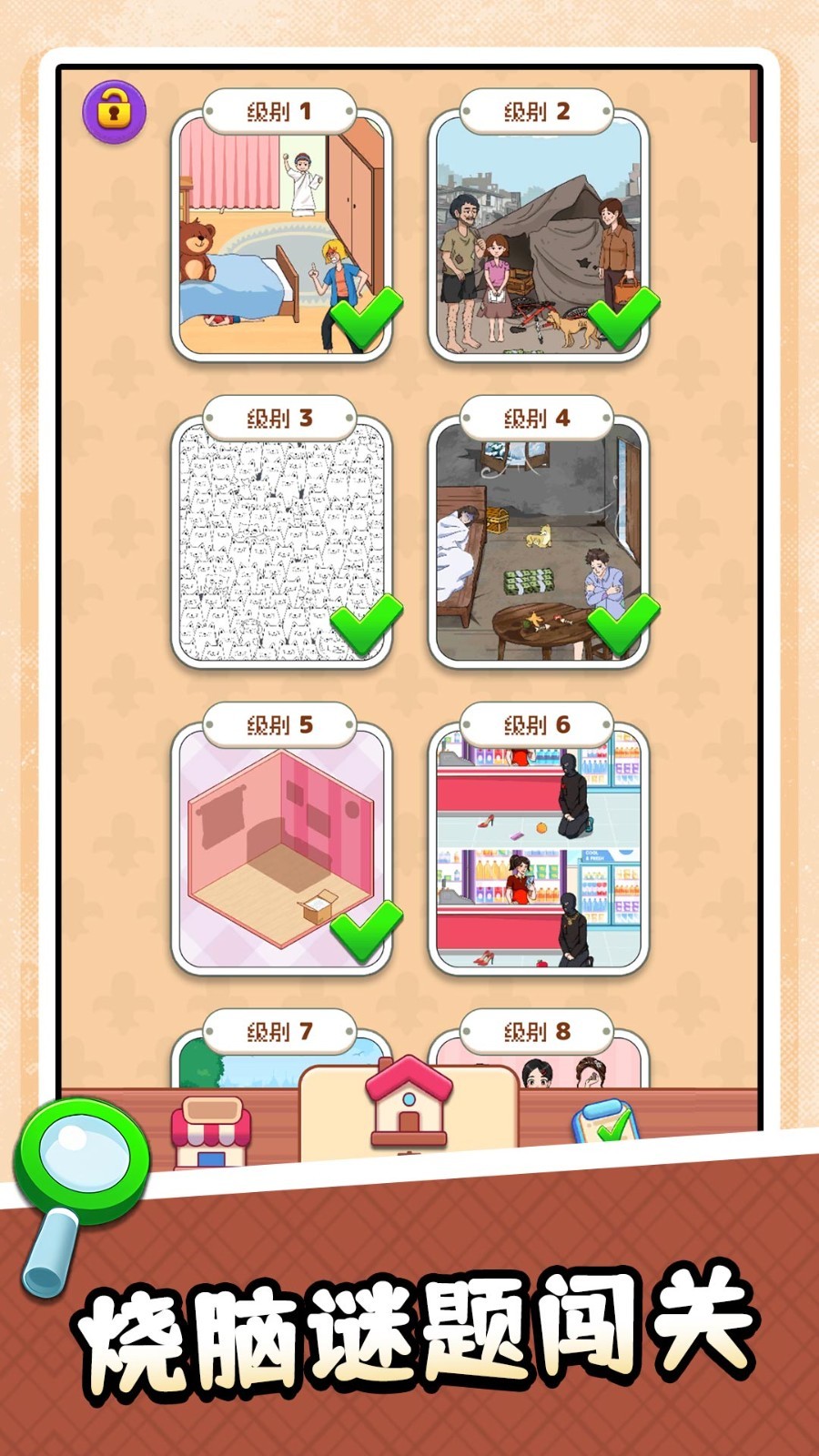
Task: Open the Level 4 scene thumbnail
Action: pos(537,537)
